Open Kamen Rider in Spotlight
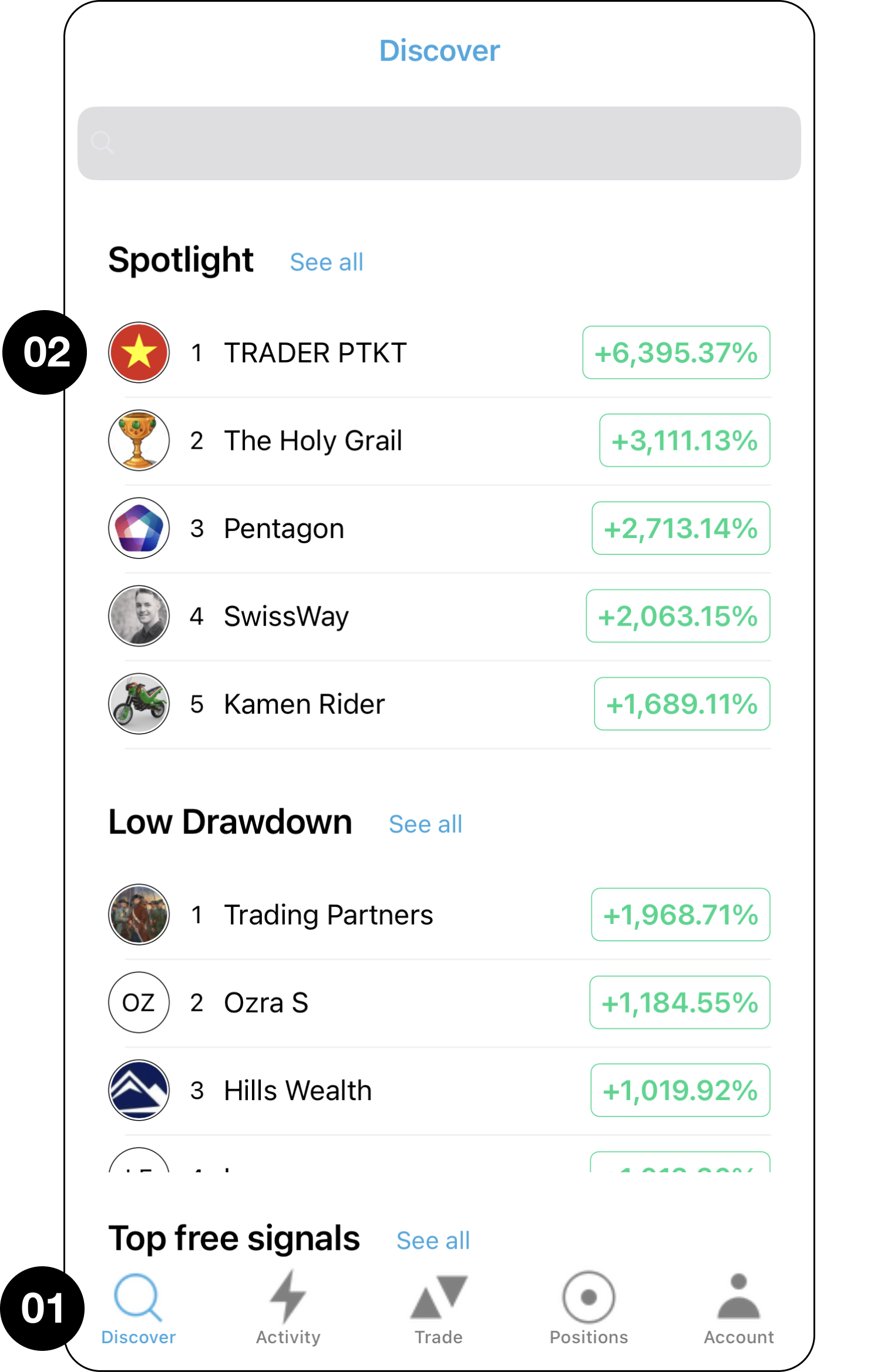This screenshot has width=881, height=1372. coord(304,704)
